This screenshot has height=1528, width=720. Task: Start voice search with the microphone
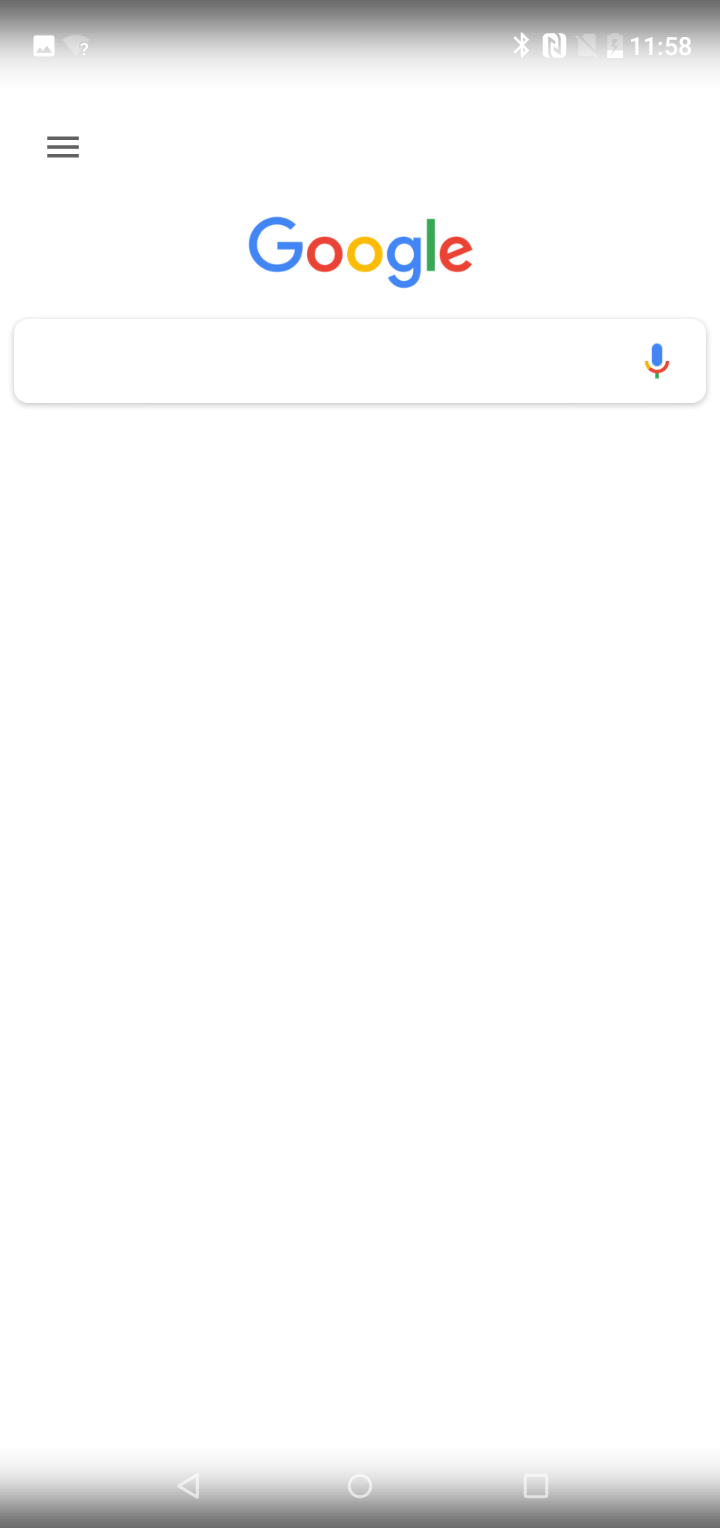click(656, 361)
